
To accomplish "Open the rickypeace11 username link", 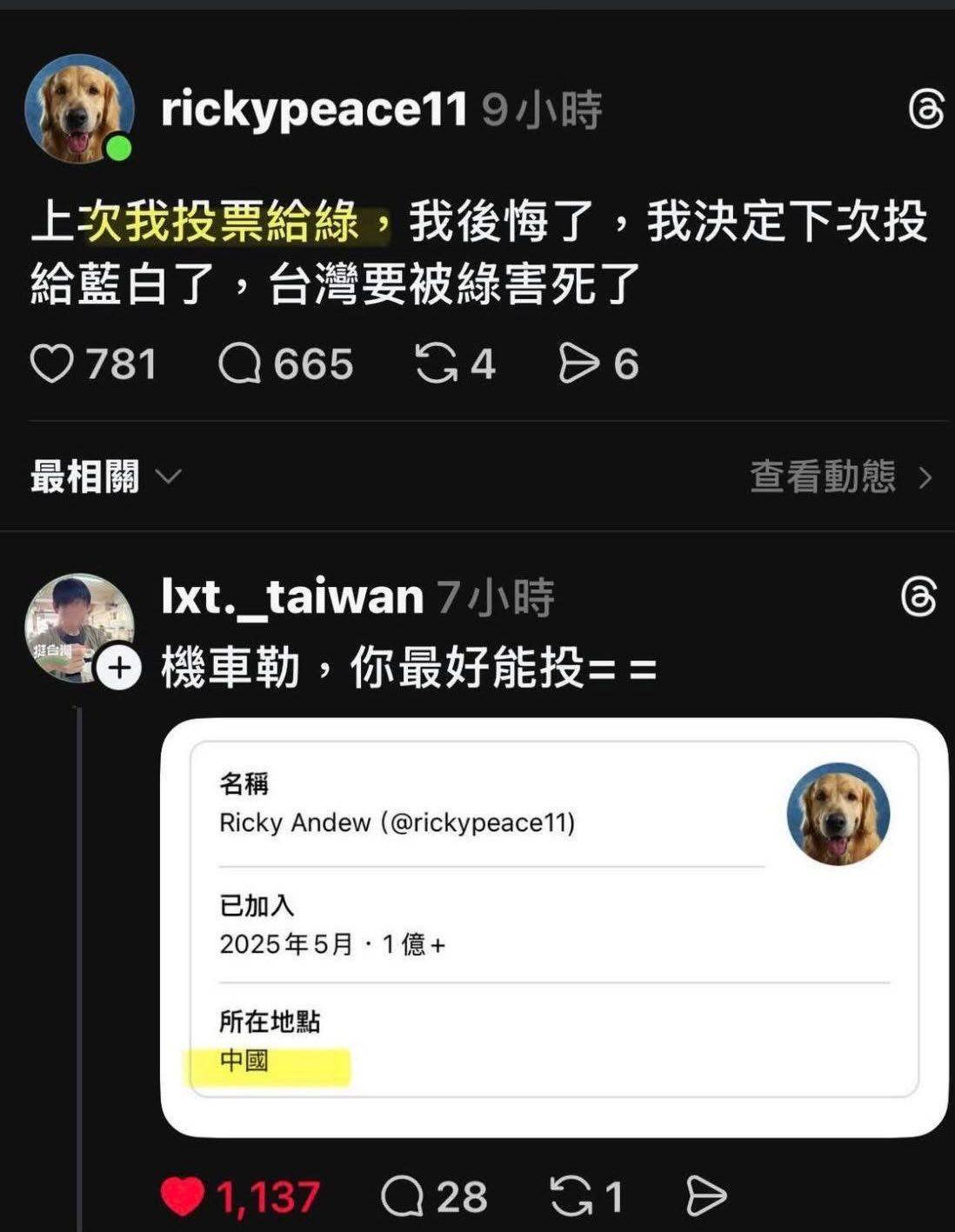I will 314,110.
